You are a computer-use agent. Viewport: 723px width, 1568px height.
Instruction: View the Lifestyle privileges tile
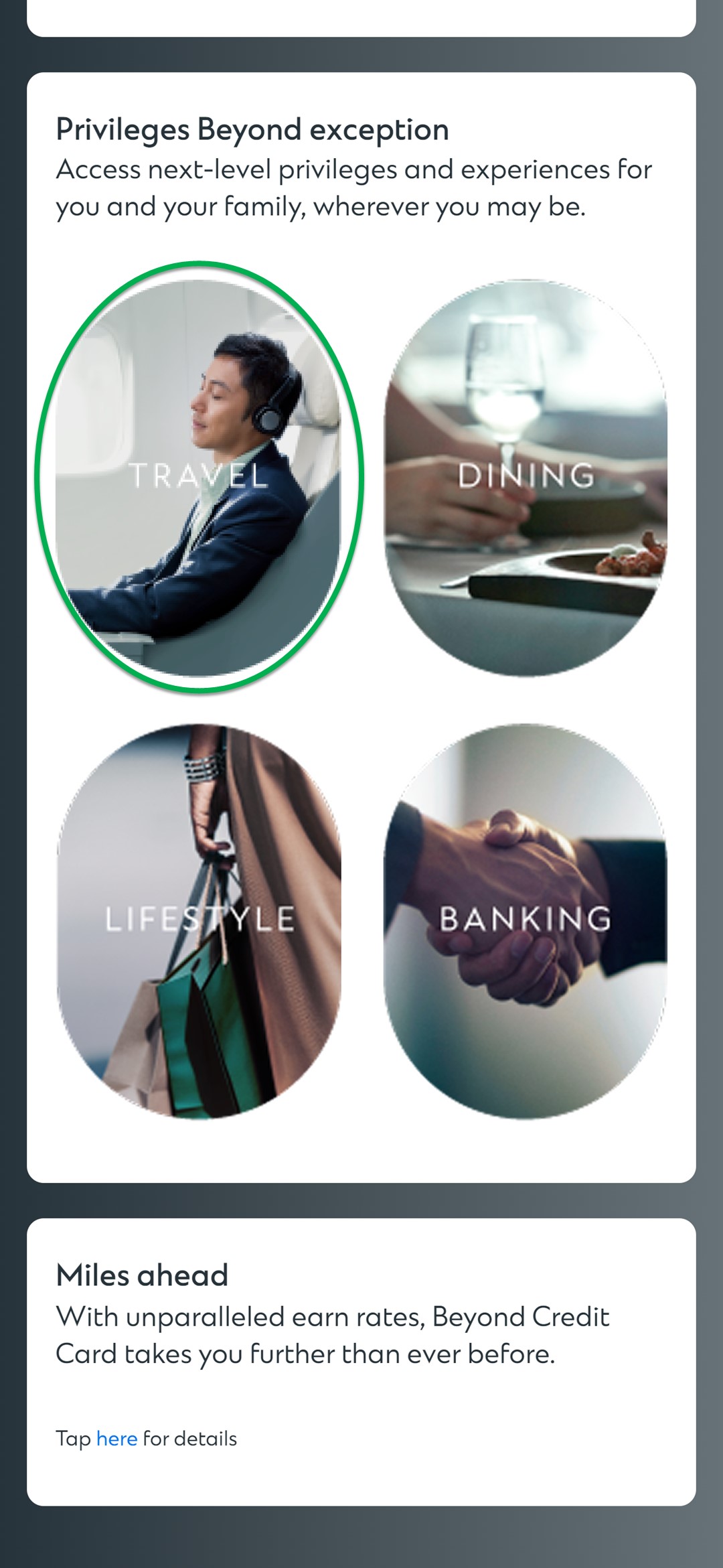pyautogui.click(x=199, y=920)
